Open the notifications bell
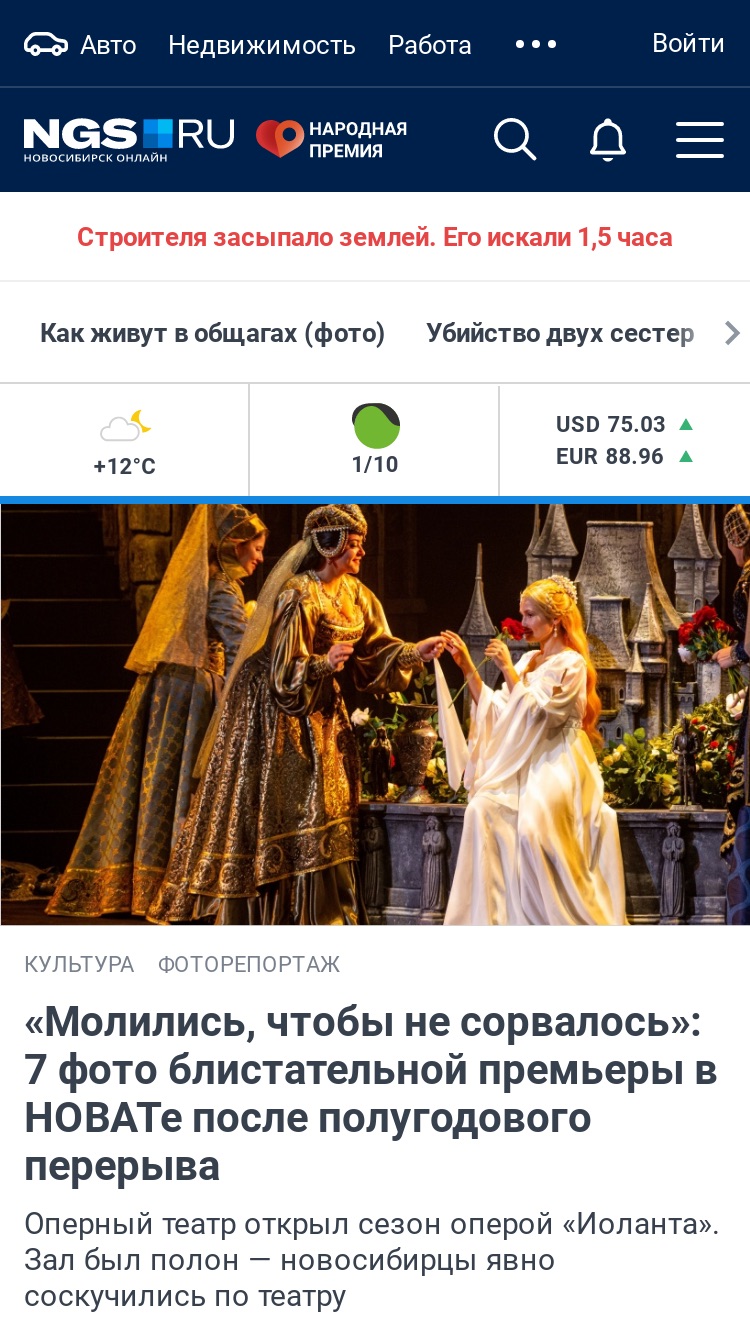 (x=608, y=139)
